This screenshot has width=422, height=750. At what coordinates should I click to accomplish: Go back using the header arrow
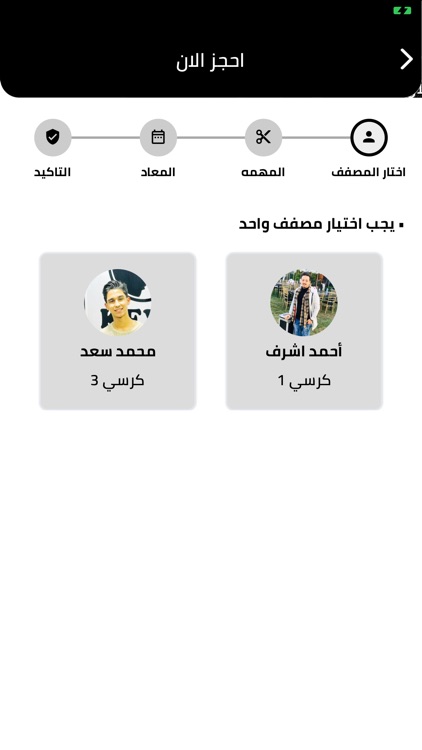click(406, 60)
